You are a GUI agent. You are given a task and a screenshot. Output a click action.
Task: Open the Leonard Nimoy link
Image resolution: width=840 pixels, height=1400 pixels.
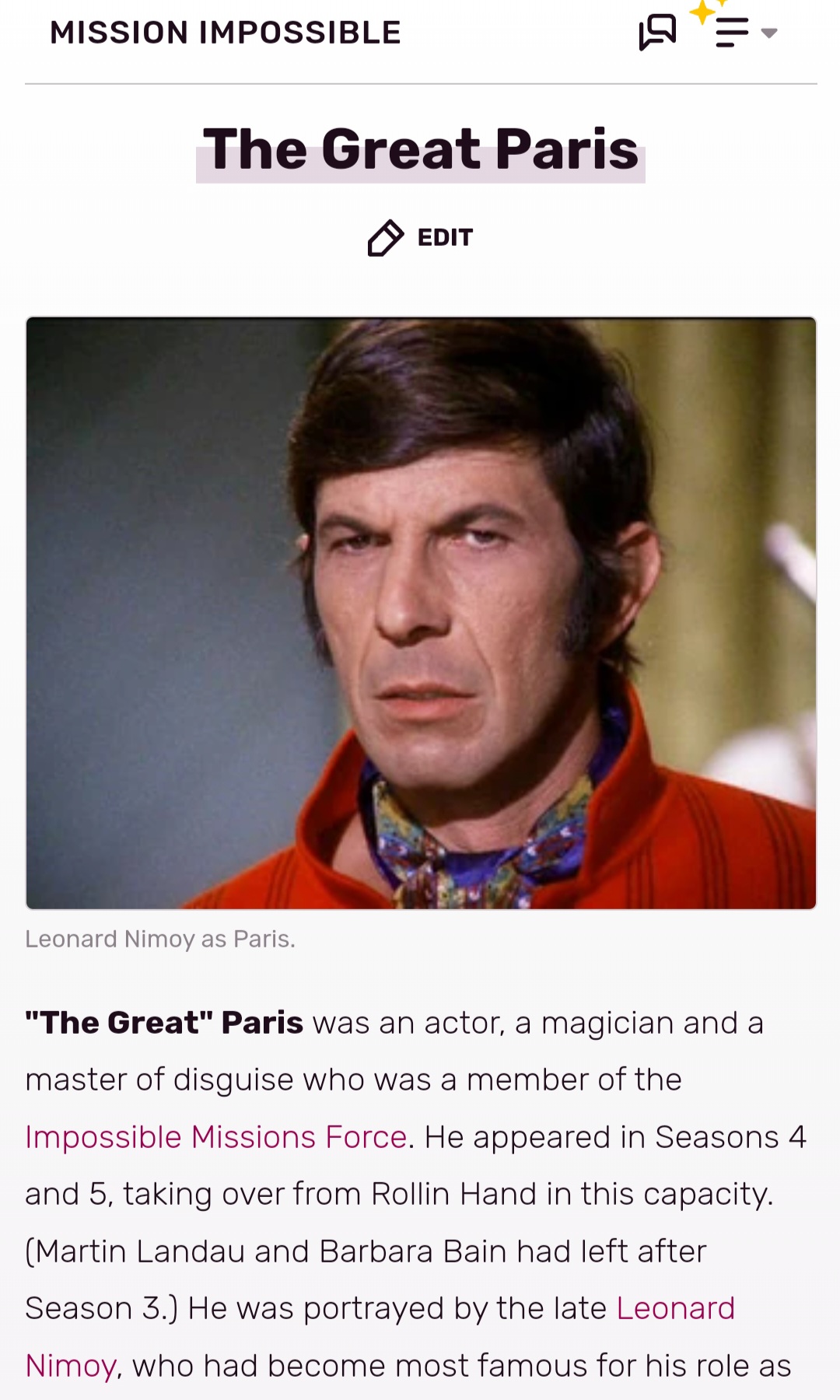coord(675,1308)
